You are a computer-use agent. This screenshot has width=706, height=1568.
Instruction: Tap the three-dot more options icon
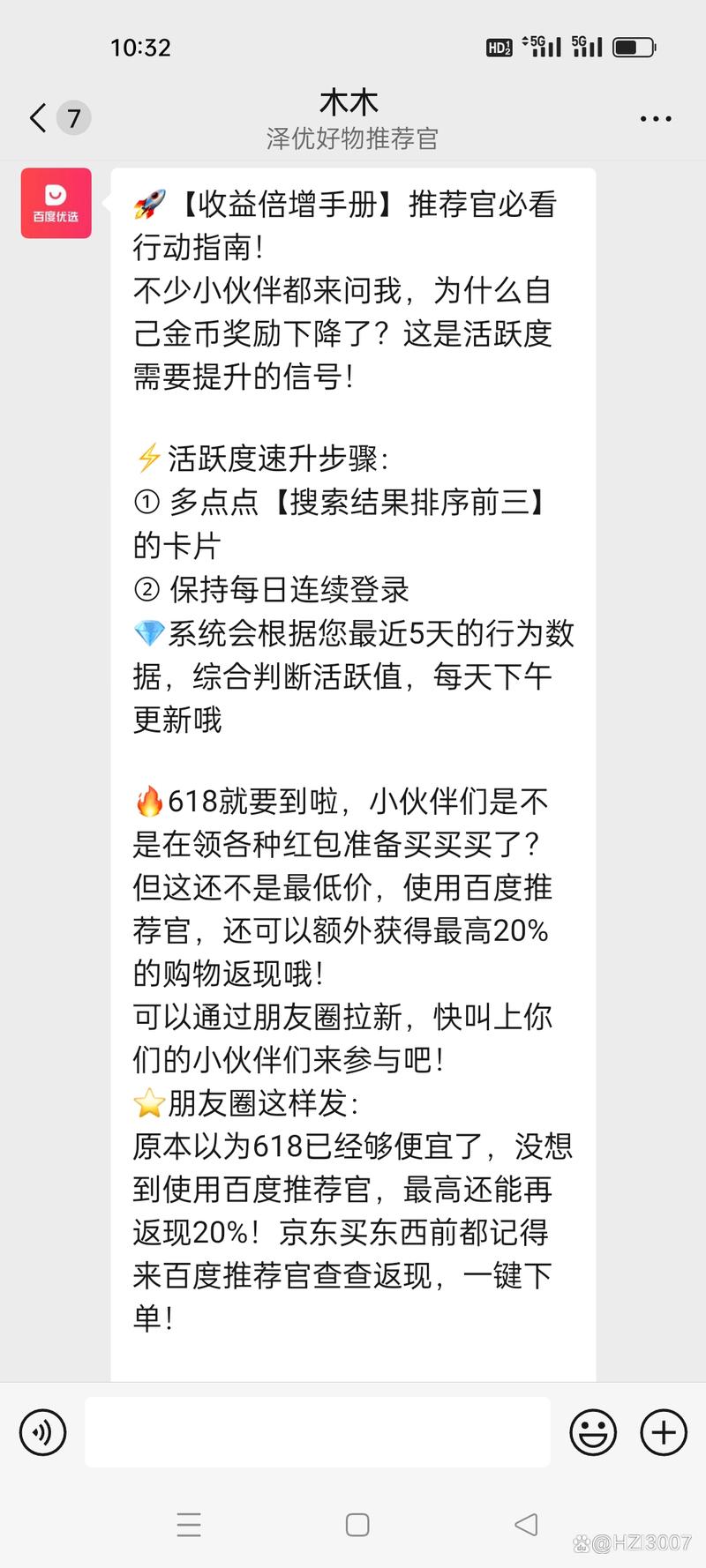655,117
